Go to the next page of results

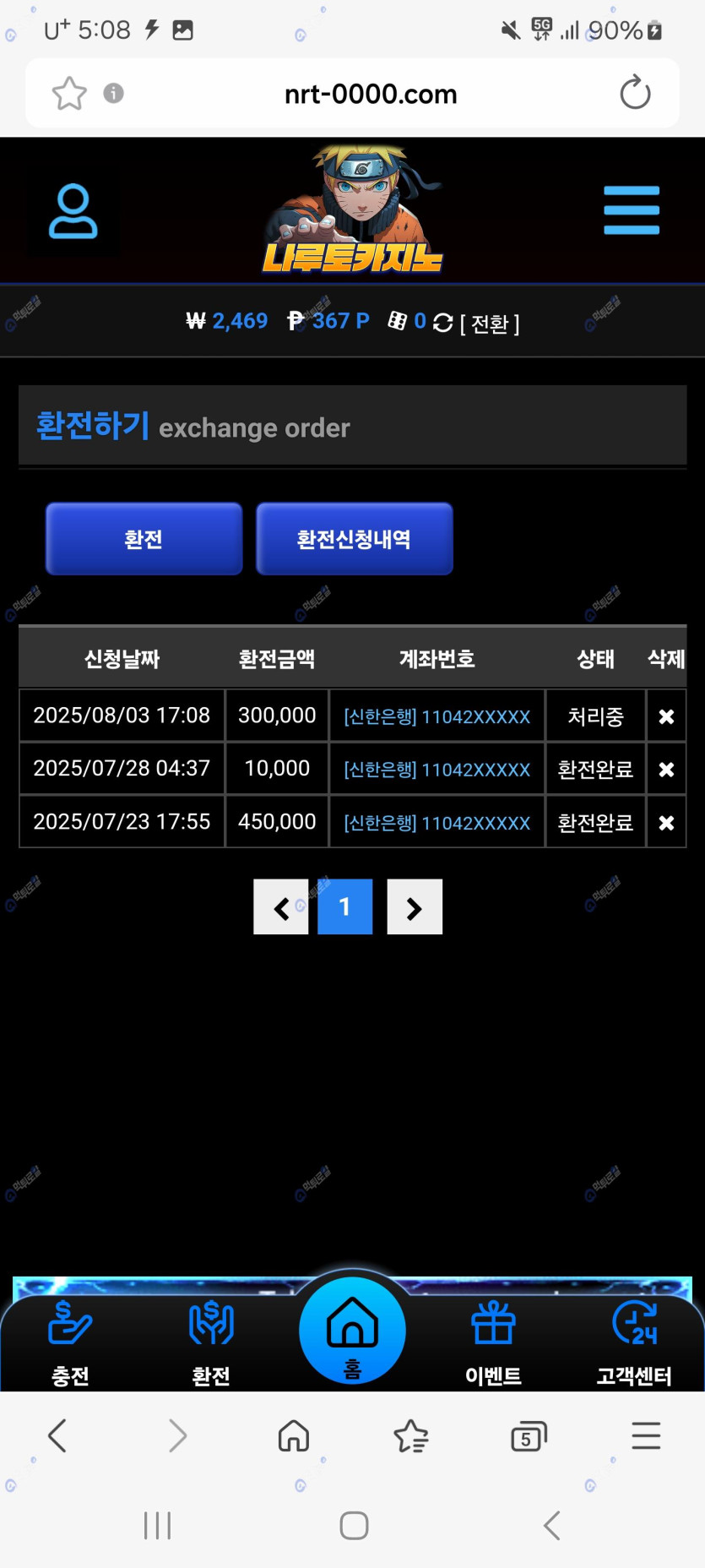pyautogui.click(x=415, y=907)
